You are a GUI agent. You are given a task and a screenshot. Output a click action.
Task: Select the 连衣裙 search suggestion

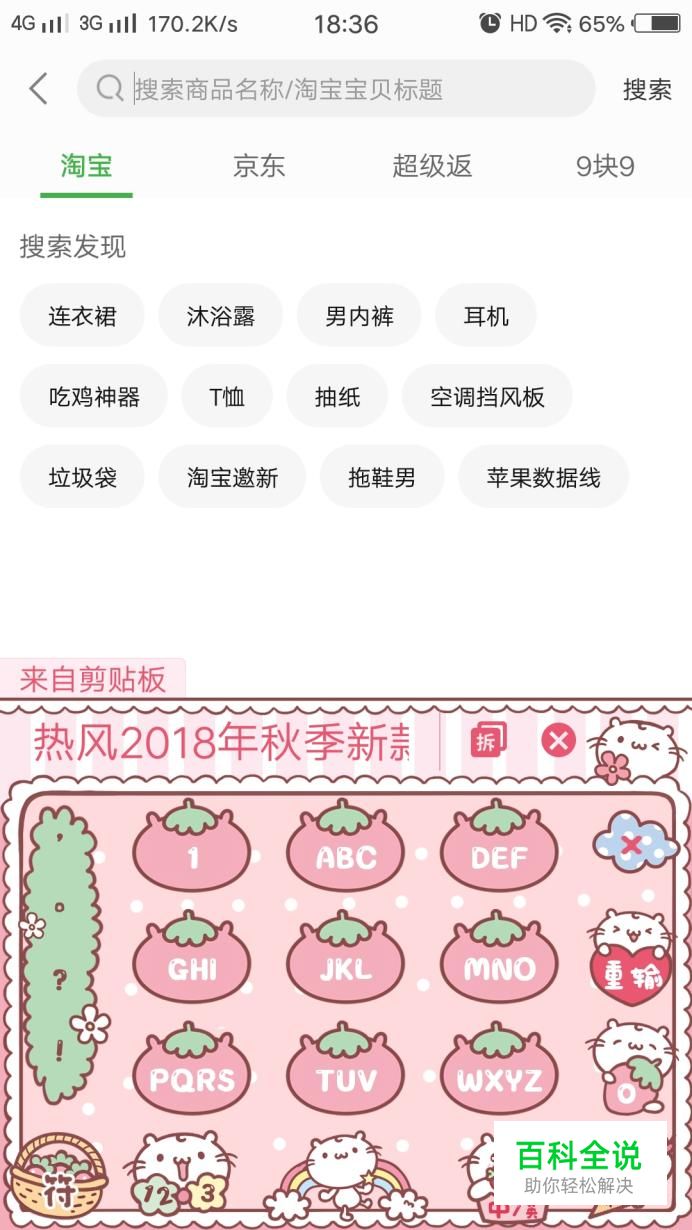tap(82, 316)
